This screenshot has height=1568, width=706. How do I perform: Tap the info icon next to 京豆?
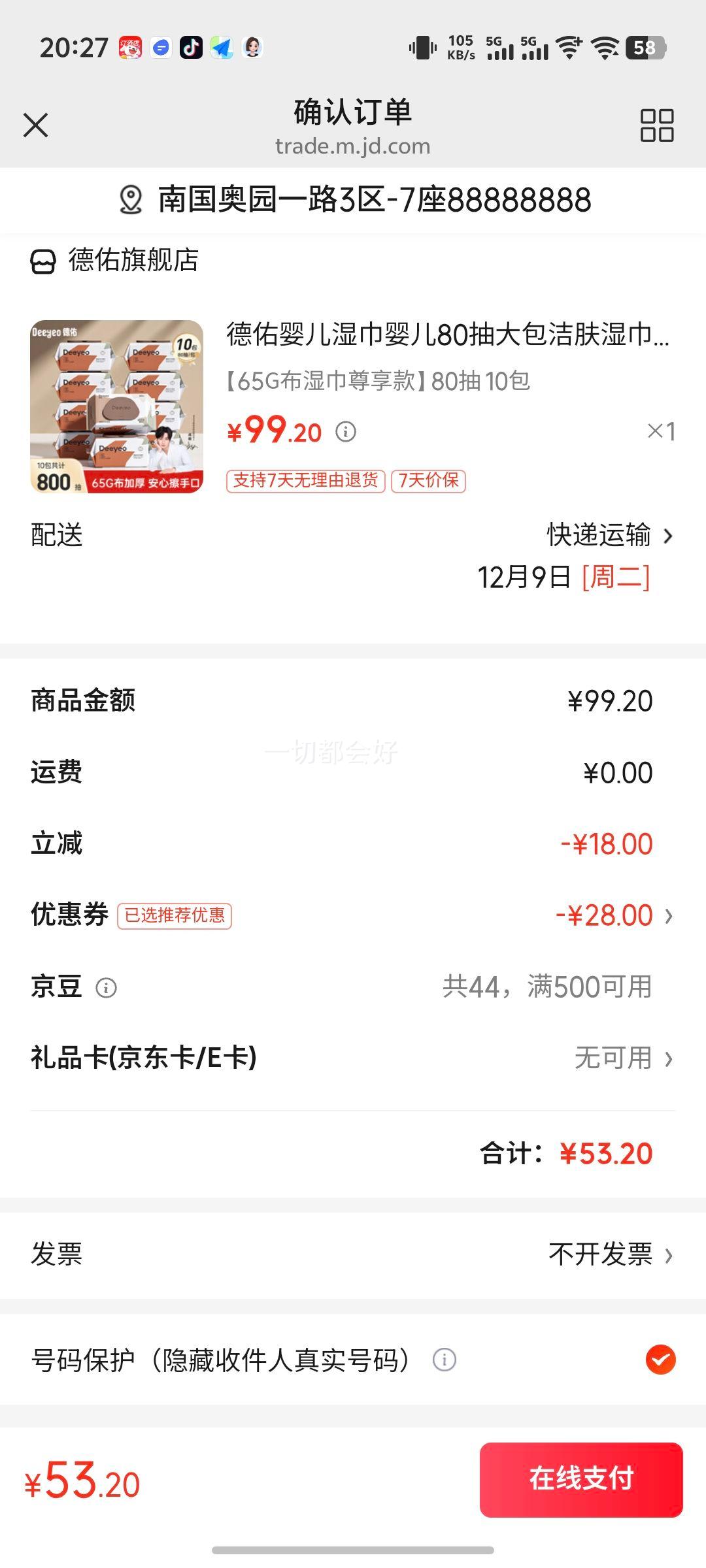(x=106, y=987)
